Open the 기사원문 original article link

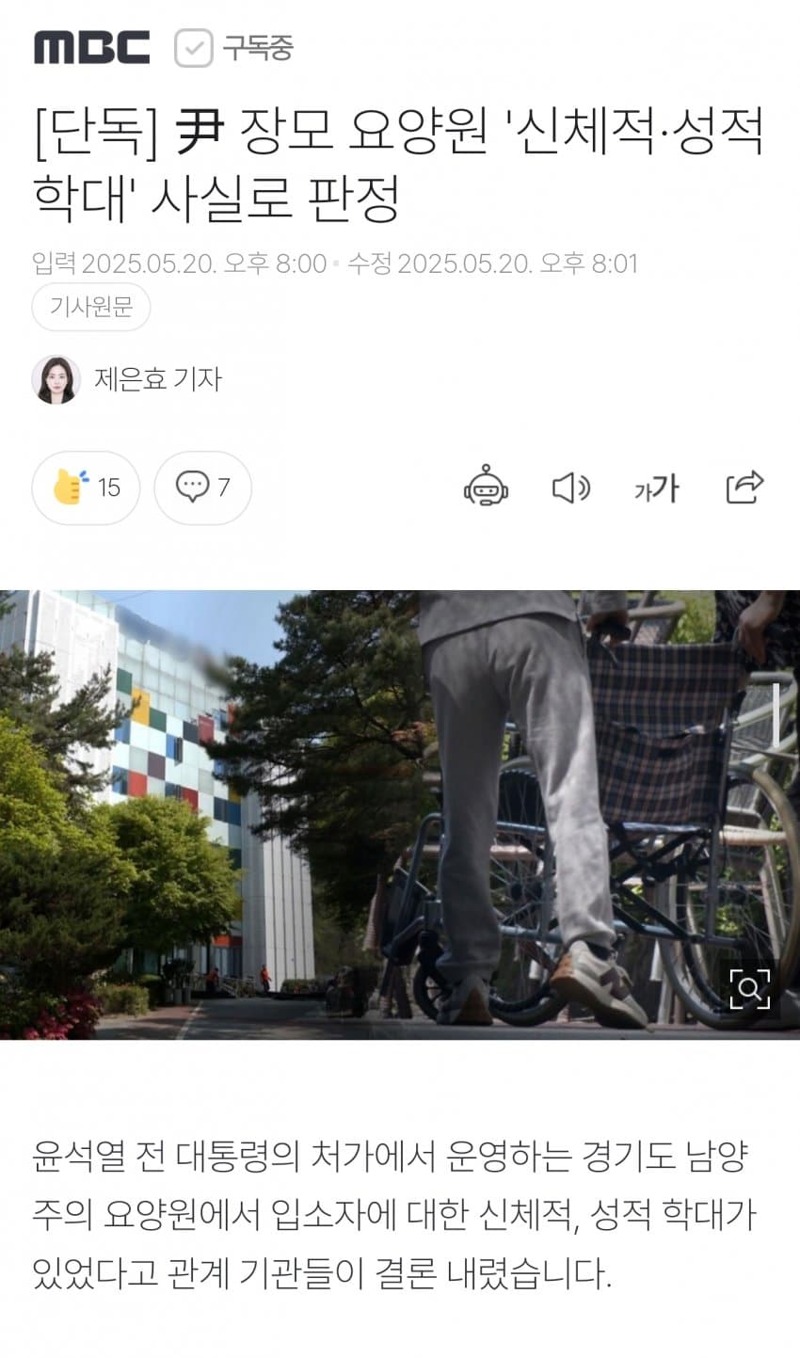[91, 307]
